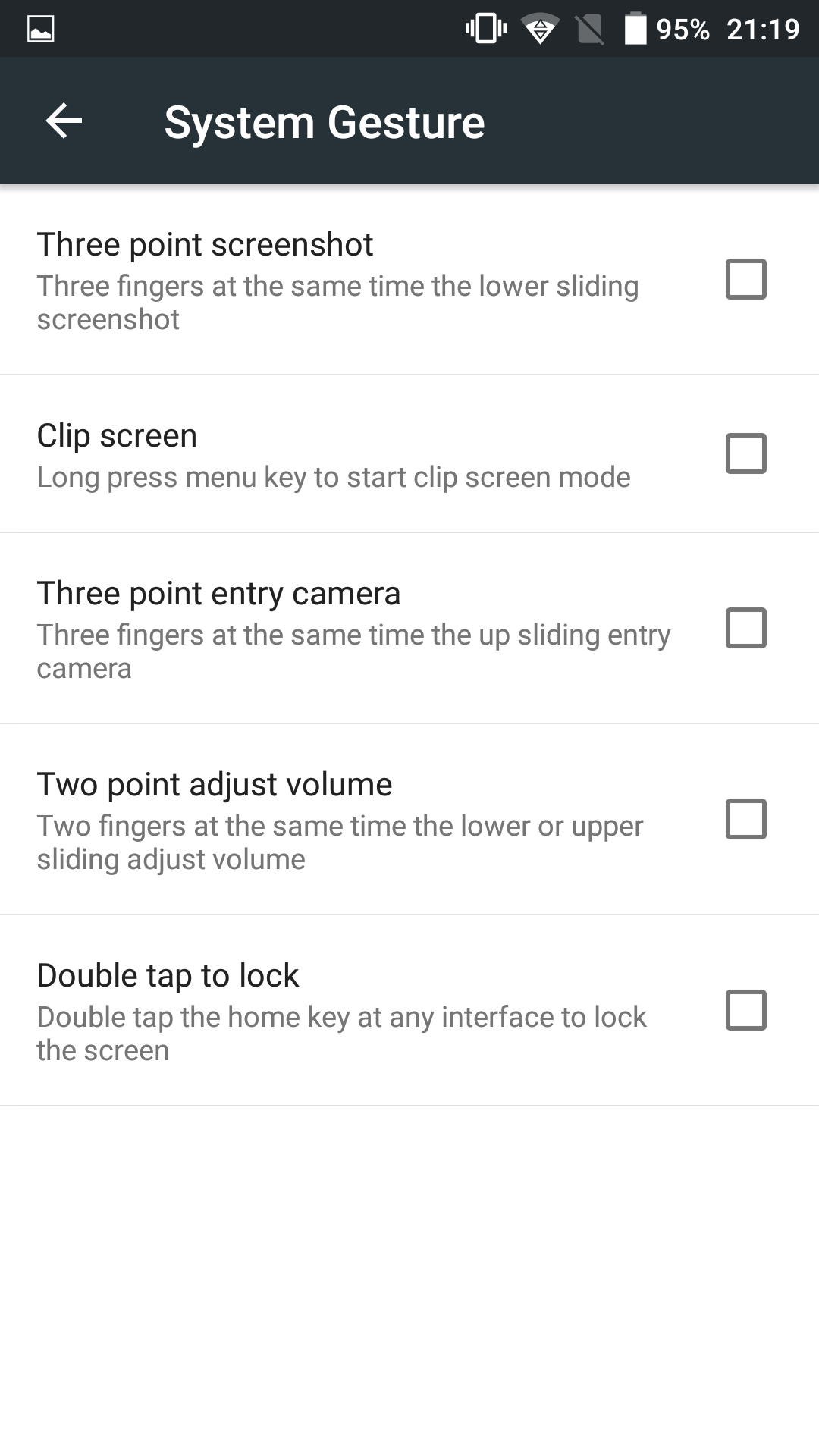Turn on Three point entry camera
The height and width of the screenshot is (1456, 819).
746,628
